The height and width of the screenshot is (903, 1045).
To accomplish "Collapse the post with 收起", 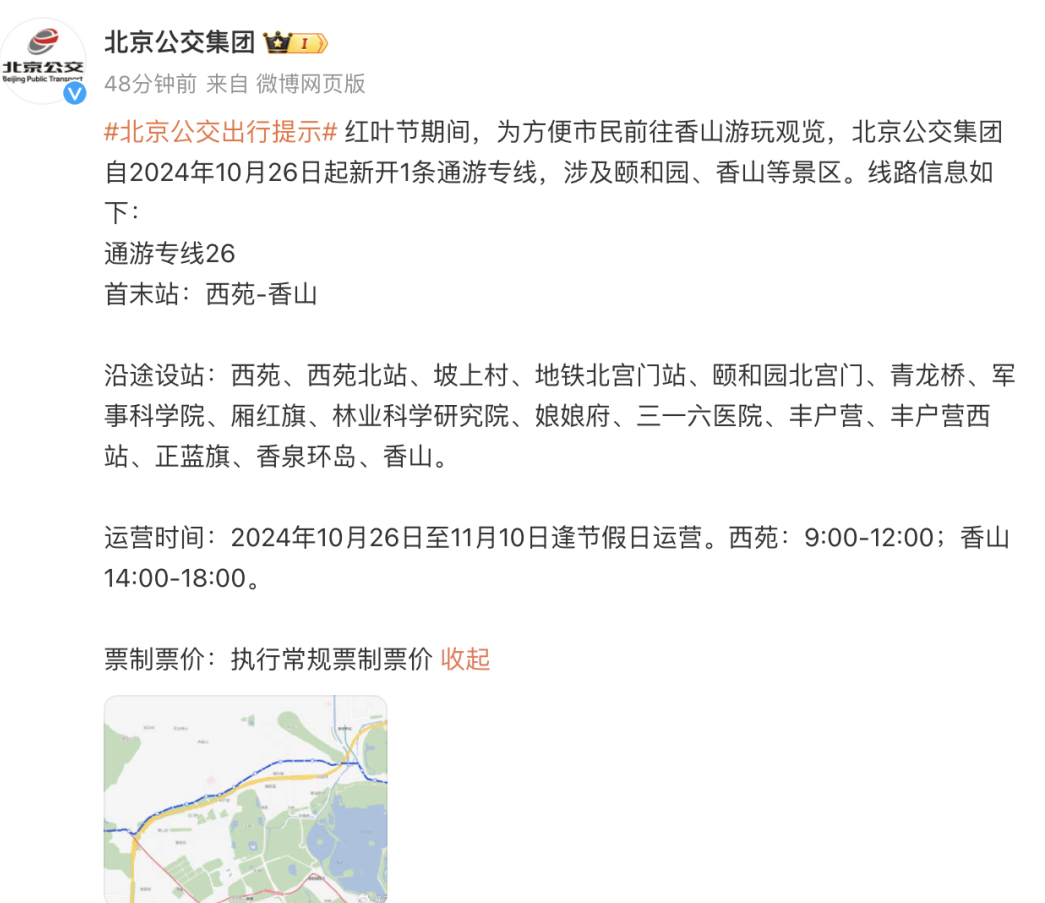I will pos(465,658).
